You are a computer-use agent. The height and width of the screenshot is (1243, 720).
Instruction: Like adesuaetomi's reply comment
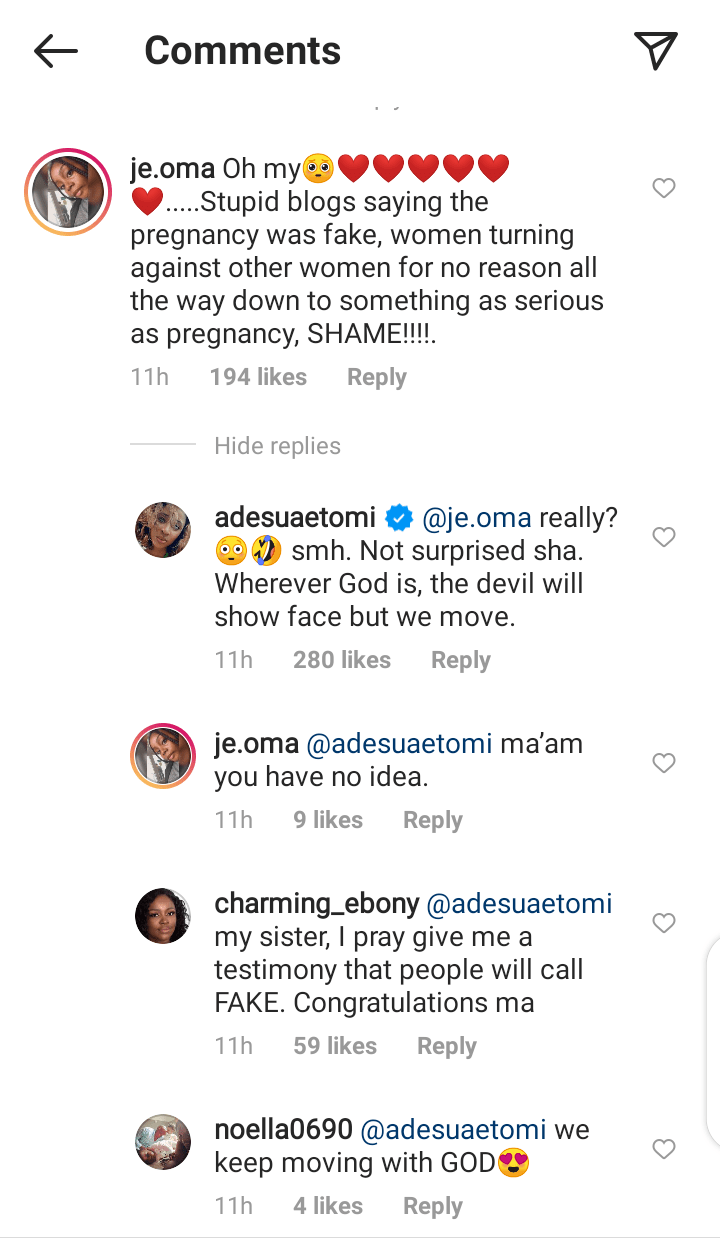pyautogui.click(x=664, y=537)
